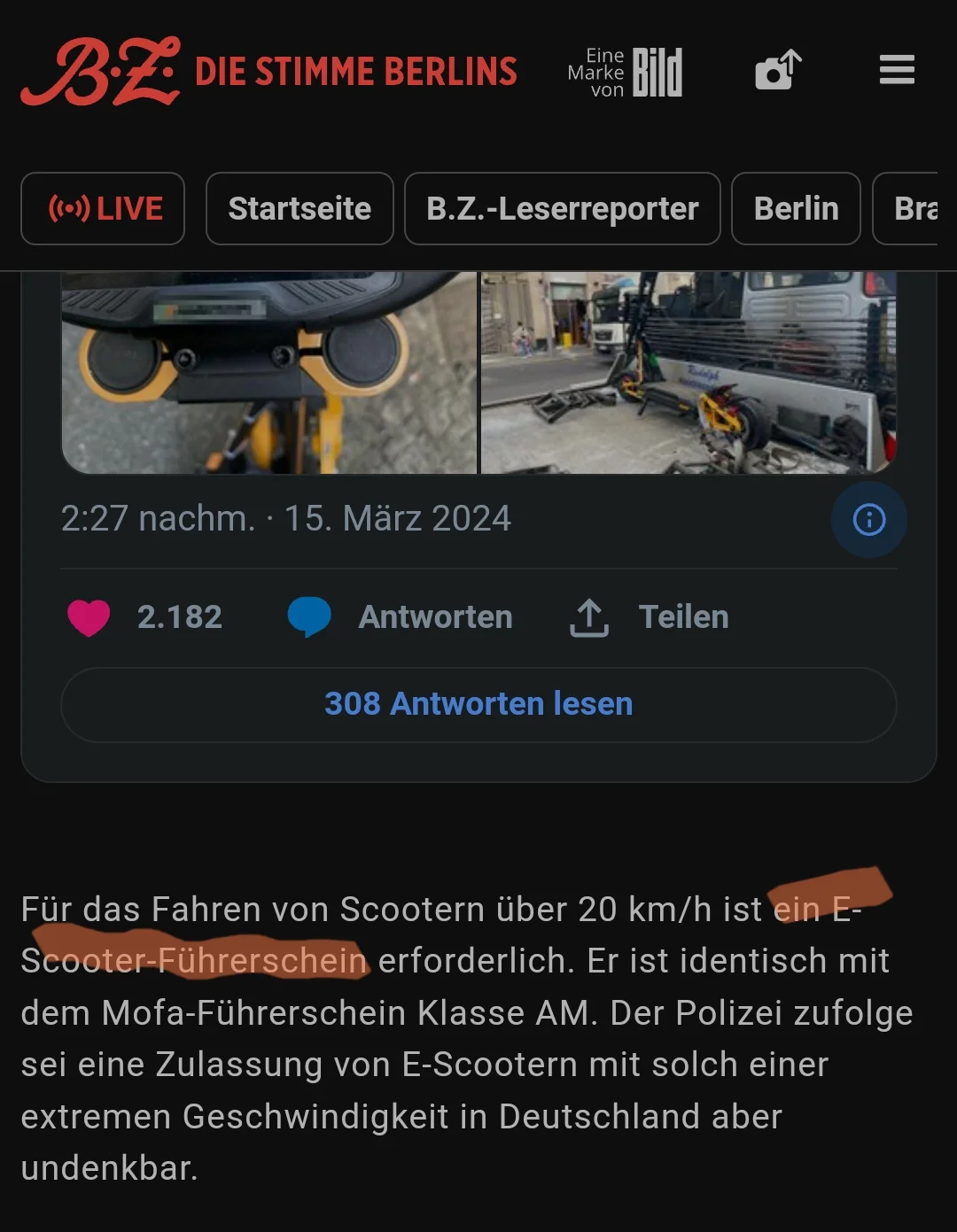
Task: Select the Berlin tab
Action: 796,209
